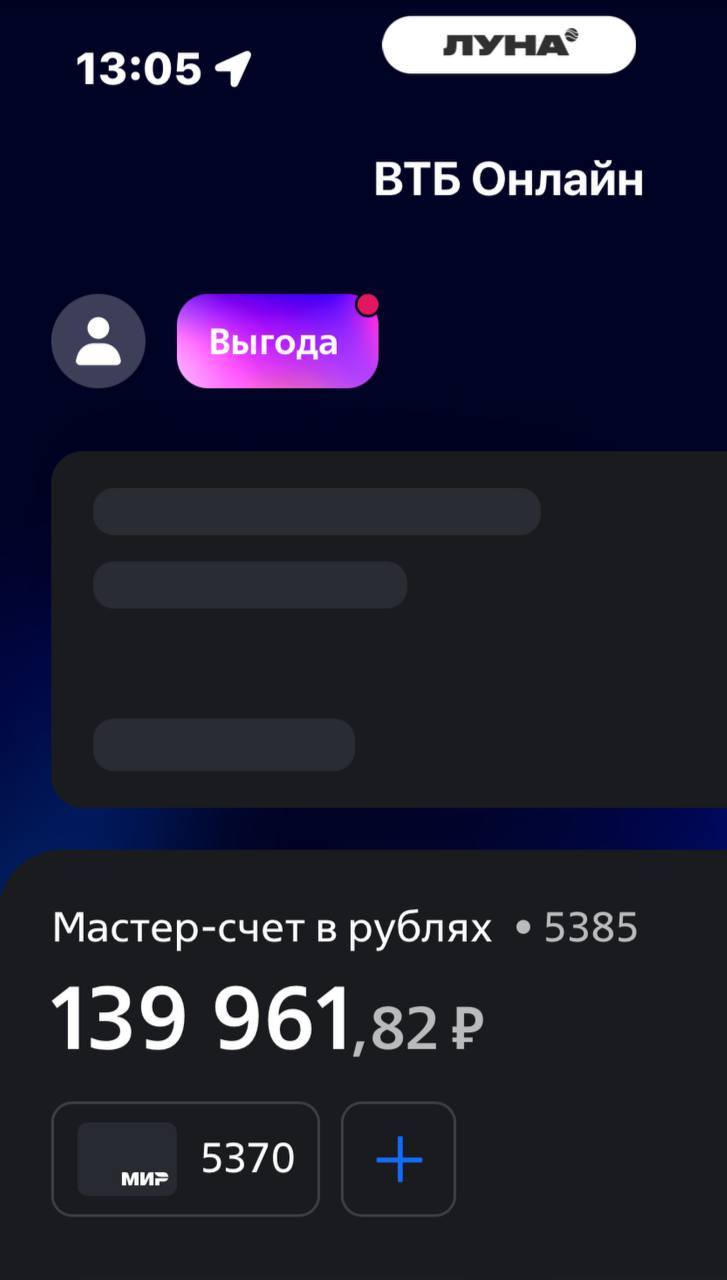Open the Мир card ending 5370
Viewport: 727px width, 1280px height.
pyautogui.click(x=185, y=1159)
